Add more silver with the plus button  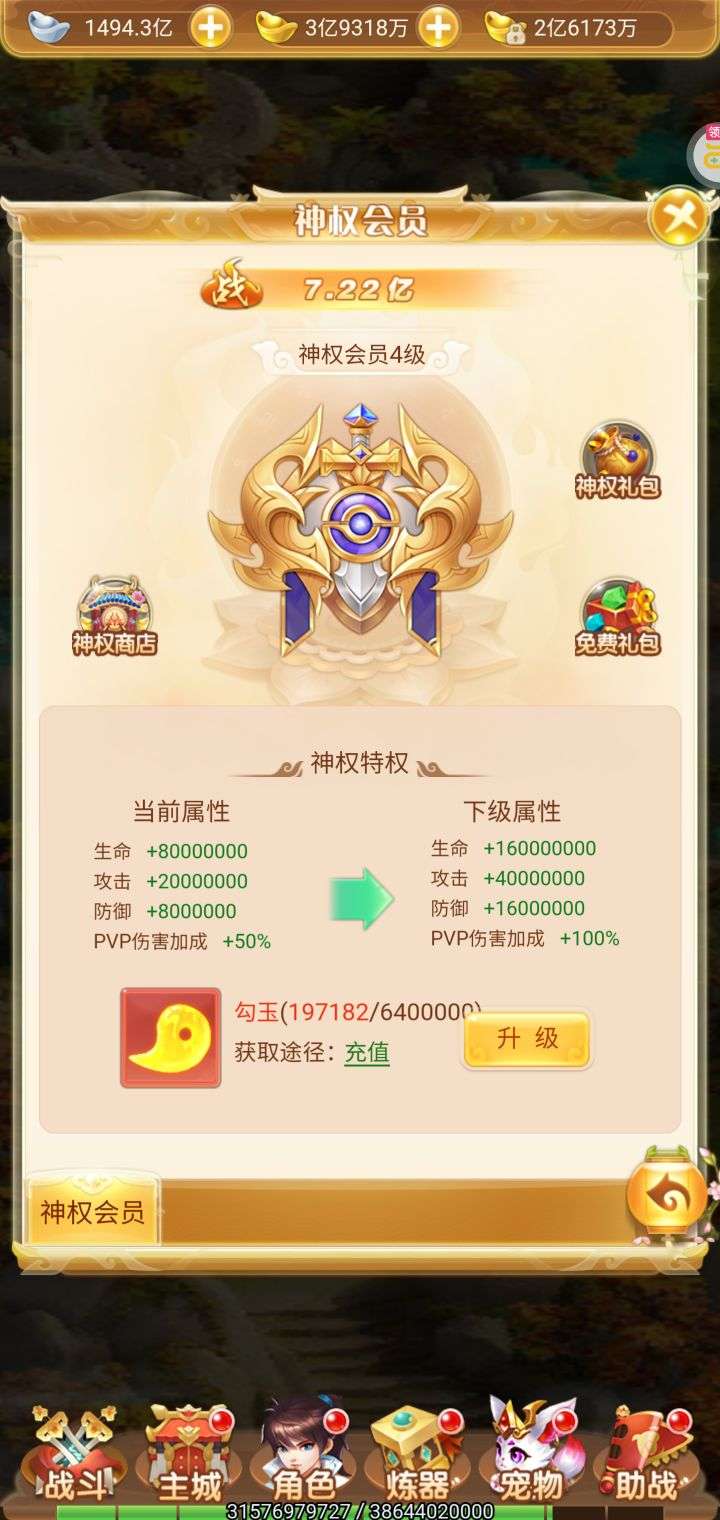(x=209, y=28)
